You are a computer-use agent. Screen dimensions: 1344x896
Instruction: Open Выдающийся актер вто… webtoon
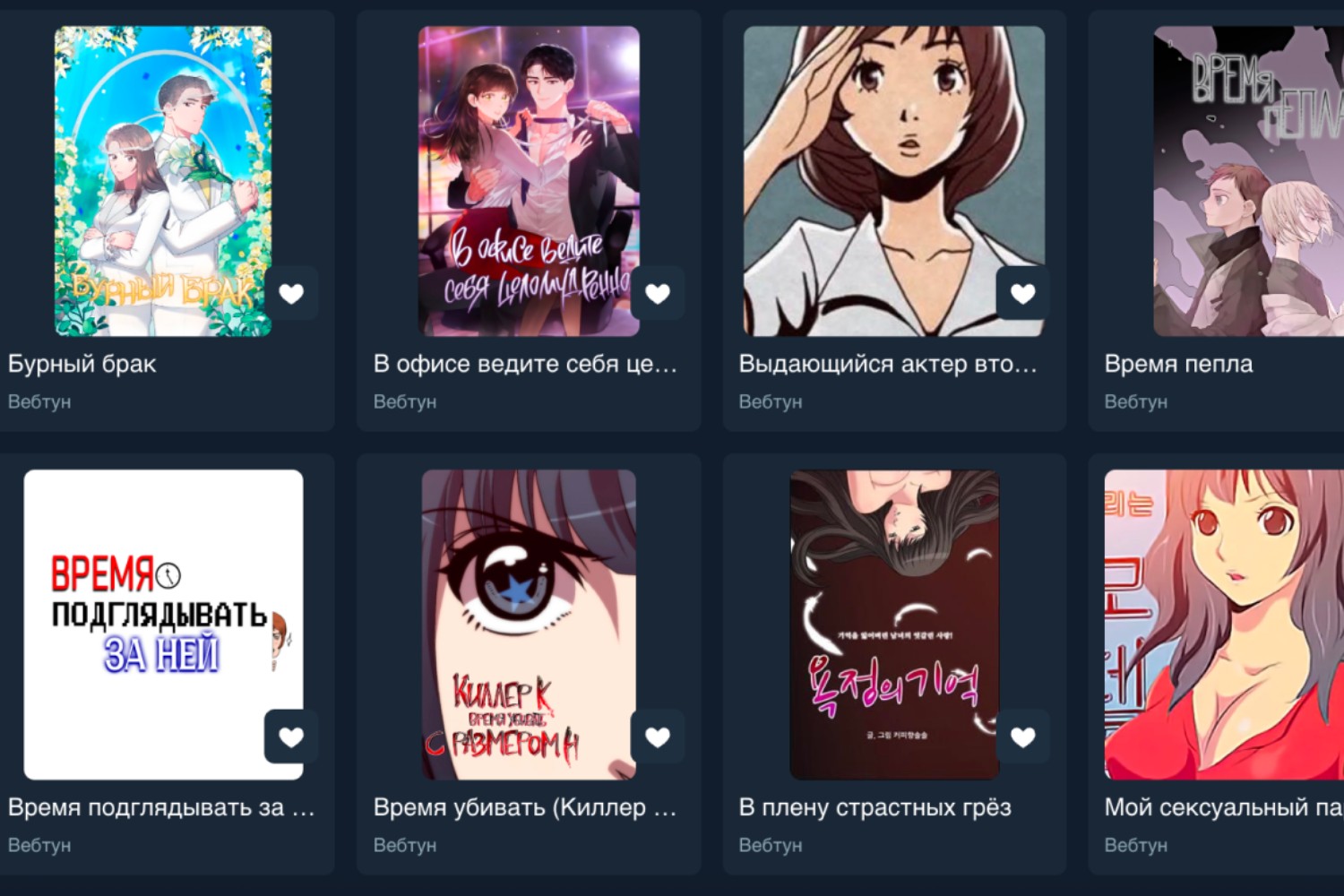[893, 181]
